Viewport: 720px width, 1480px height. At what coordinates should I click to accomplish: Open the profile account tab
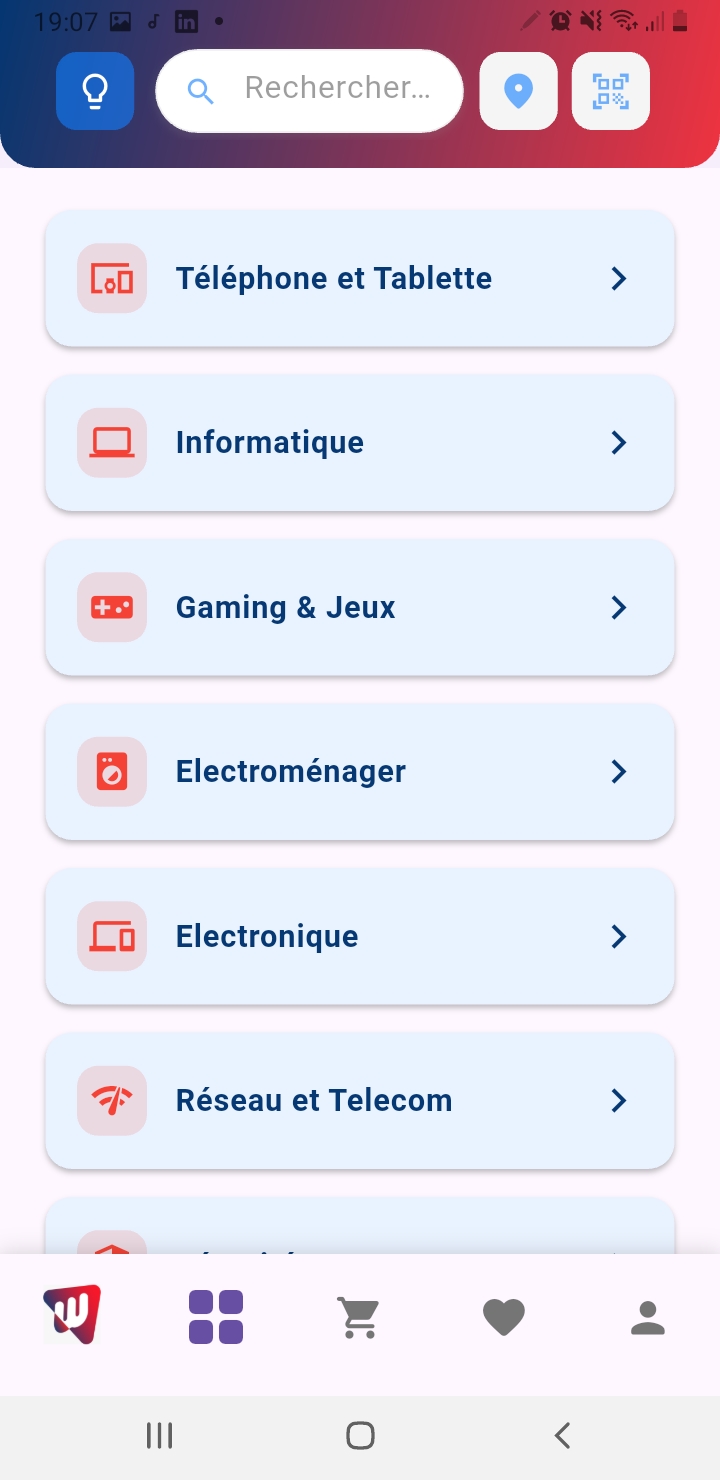pyautogui.click(x=647, y=1316)
